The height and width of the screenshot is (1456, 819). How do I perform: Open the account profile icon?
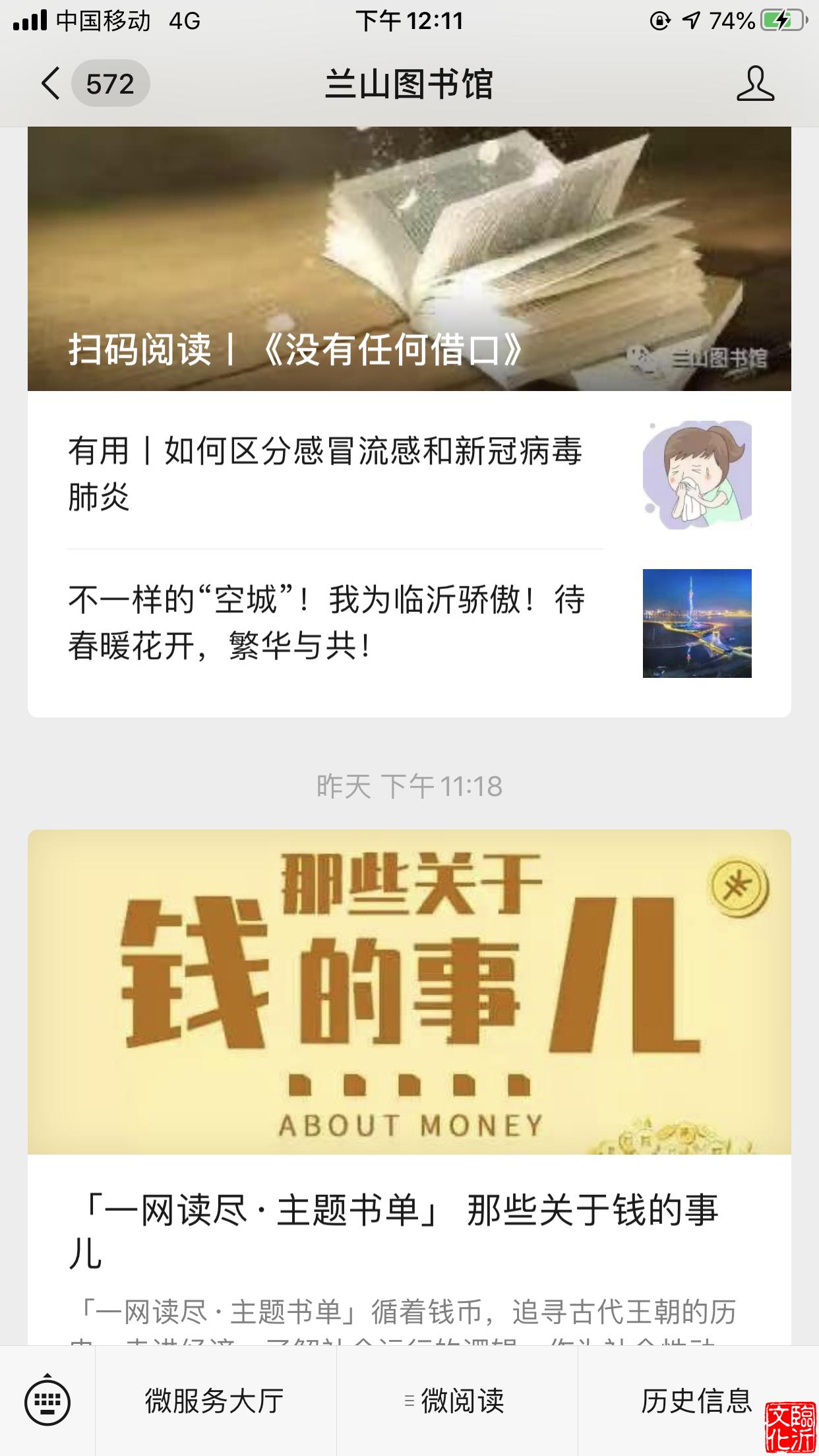tap(755, 84)
